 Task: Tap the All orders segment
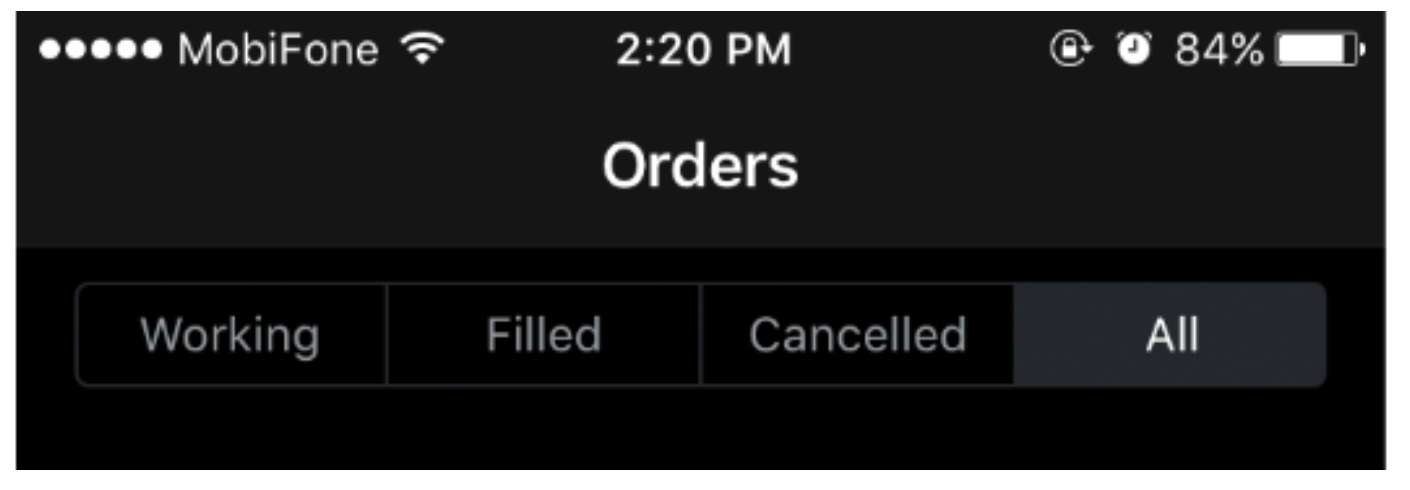point(1170,335)
